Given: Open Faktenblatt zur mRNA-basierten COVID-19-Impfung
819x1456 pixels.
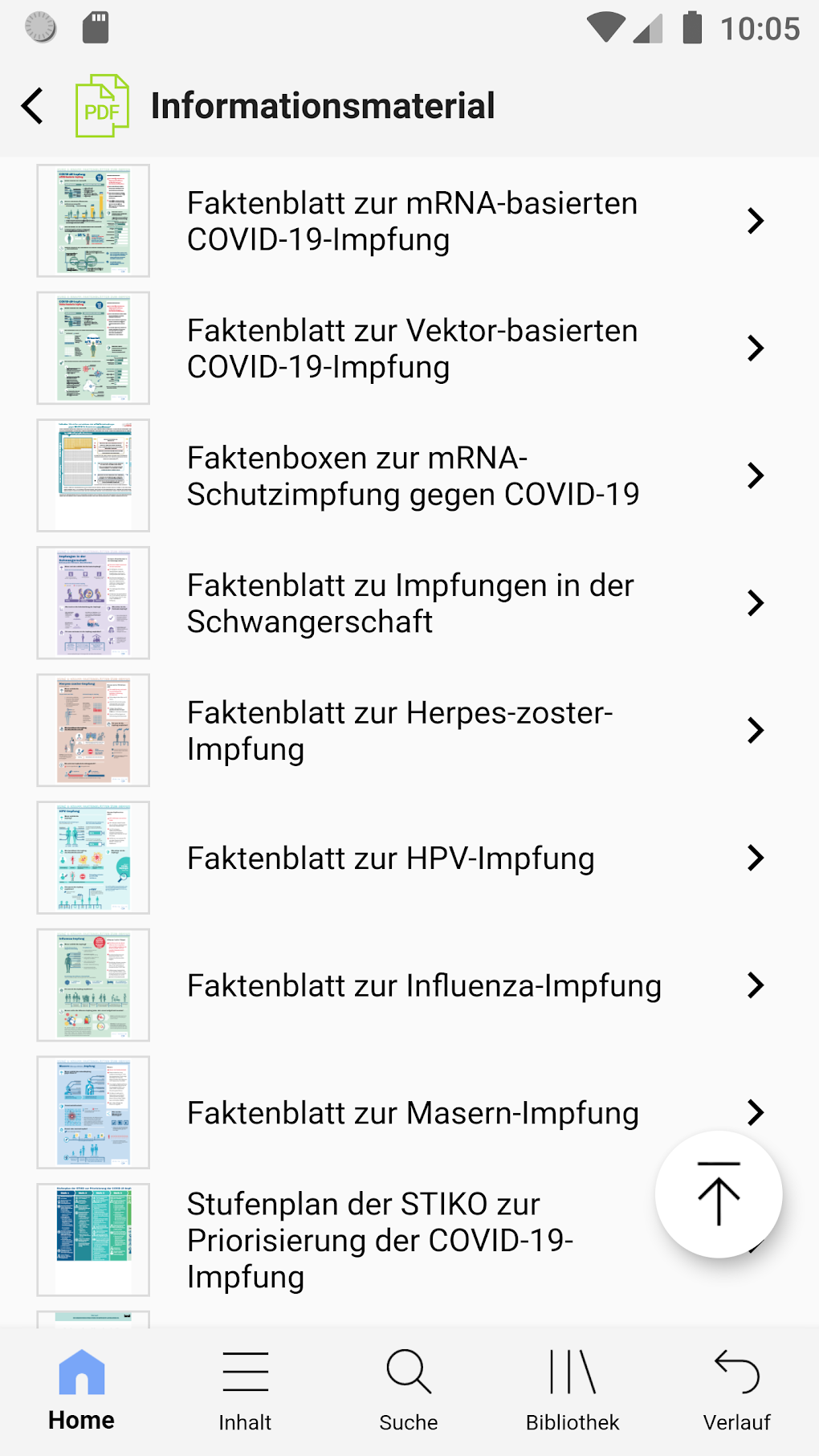Looking at the screenshot, I should 412,222.
